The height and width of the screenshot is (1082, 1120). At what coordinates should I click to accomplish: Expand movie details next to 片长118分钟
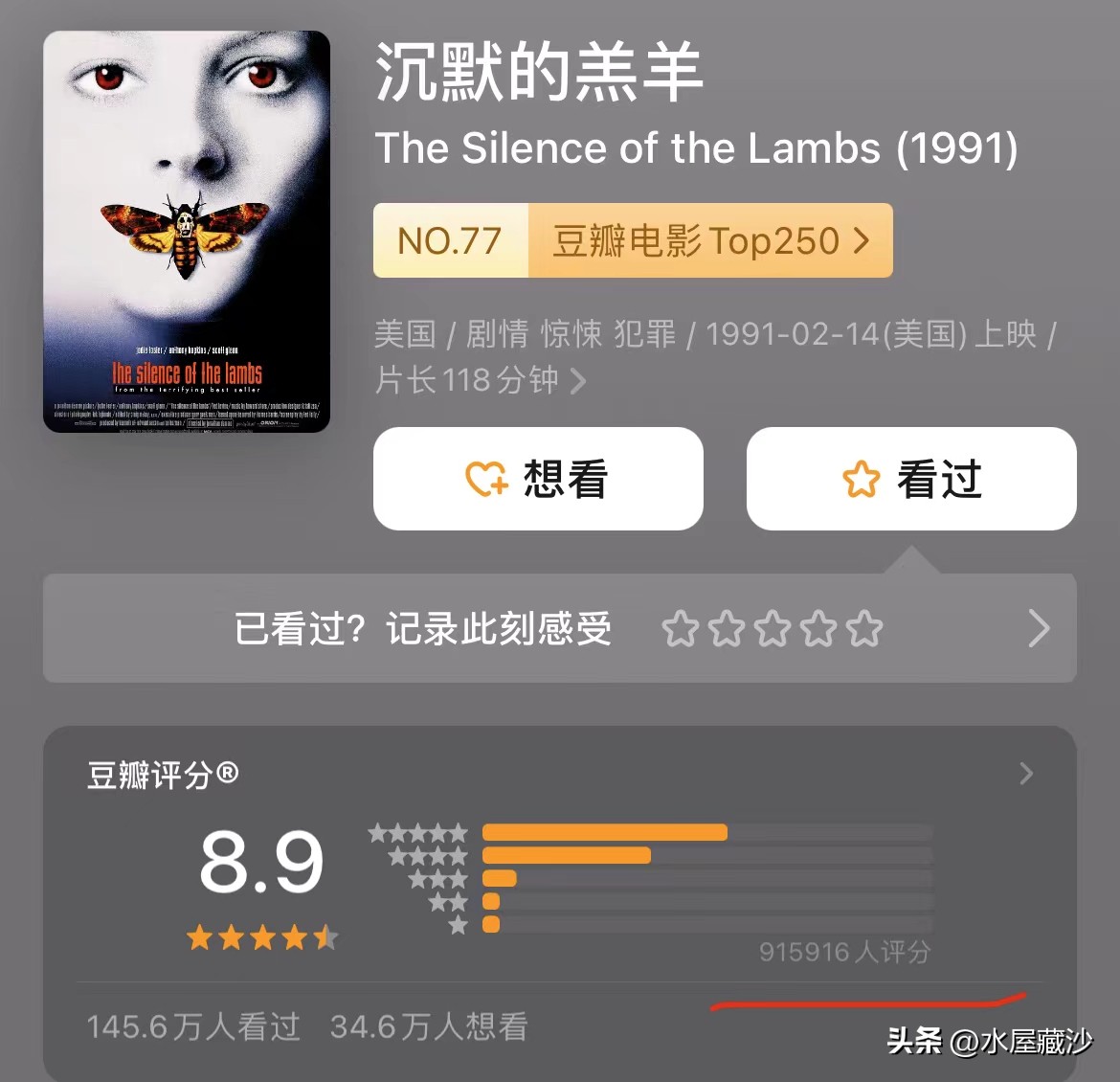(578, 381)
